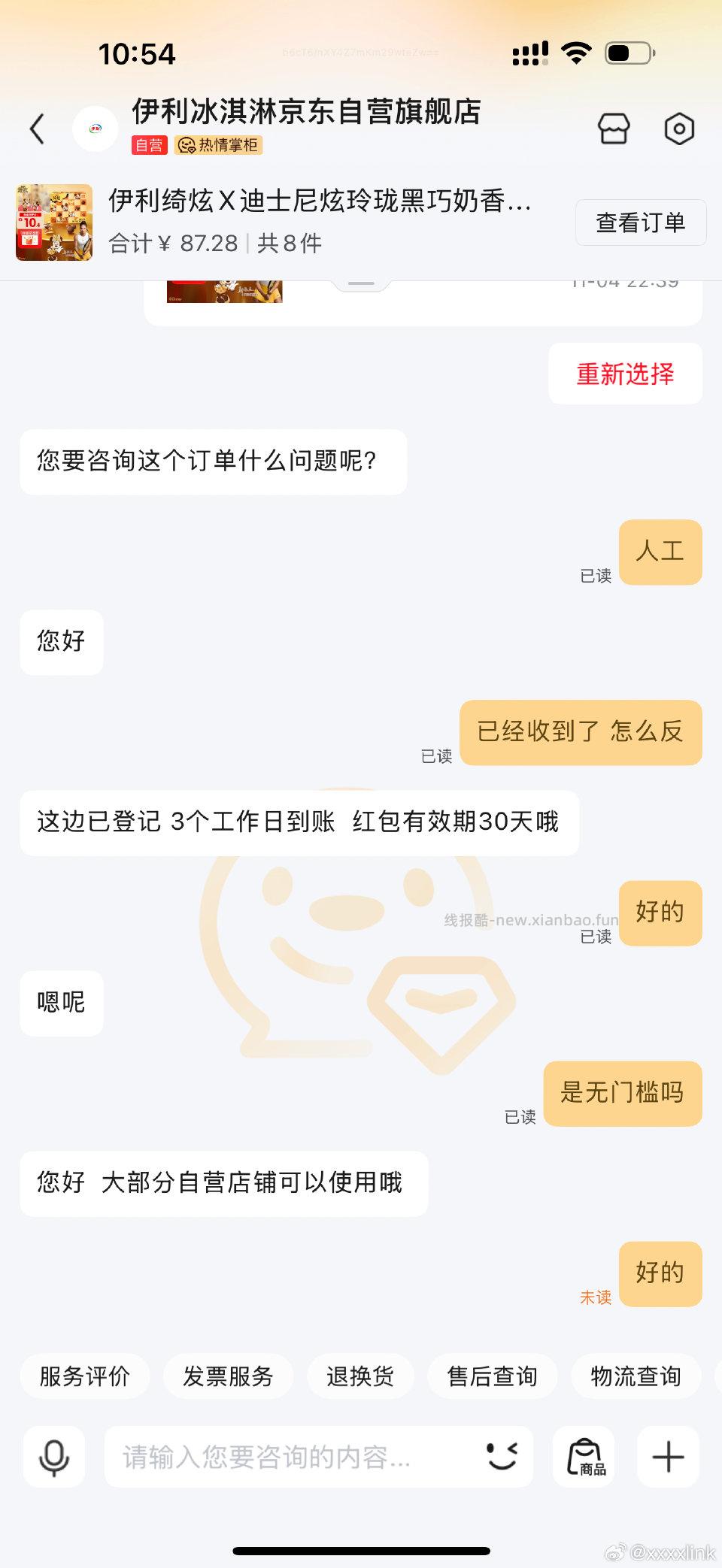Tap the back arrow to leave the chat

(38, 129)
